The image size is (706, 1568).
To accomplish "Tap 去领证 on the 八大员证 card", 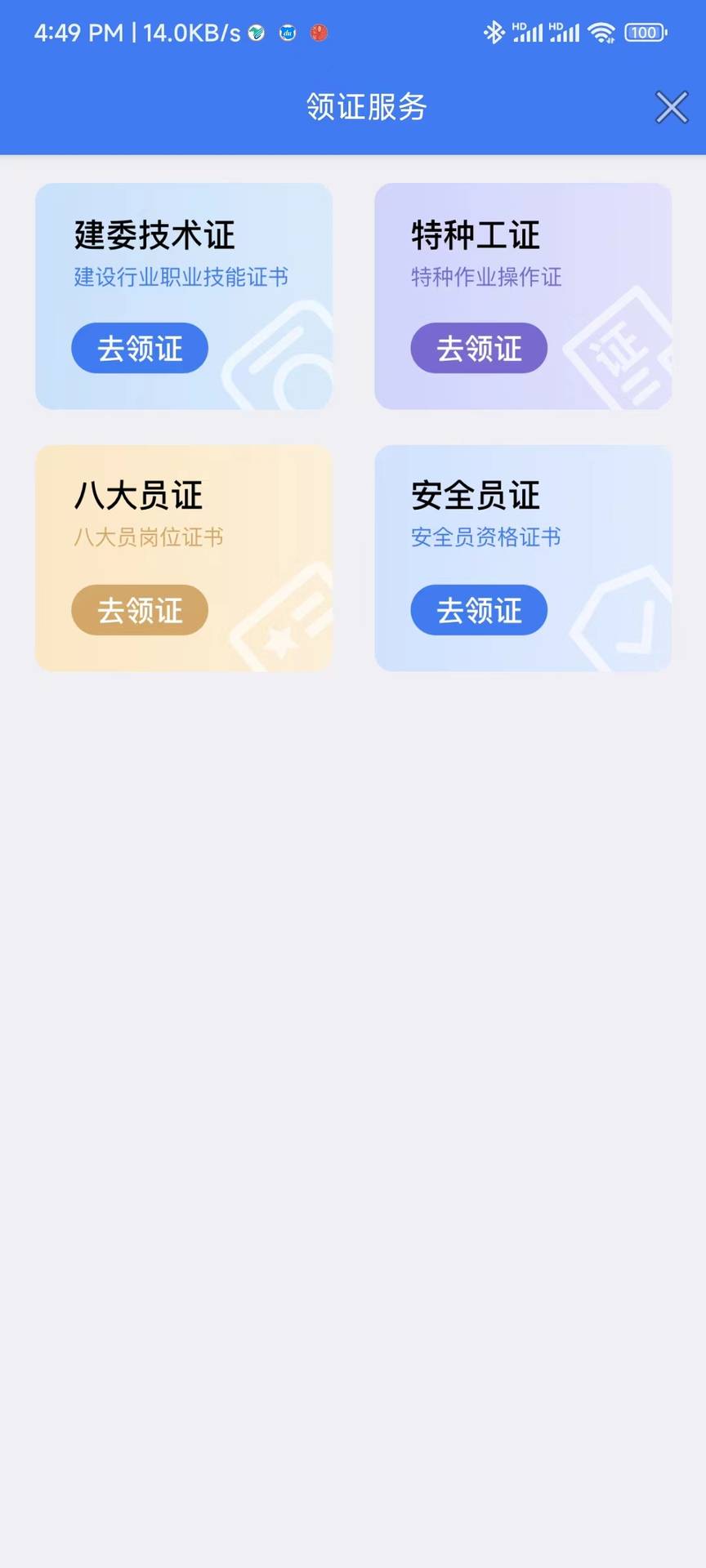I will click(x=139, y=610).
